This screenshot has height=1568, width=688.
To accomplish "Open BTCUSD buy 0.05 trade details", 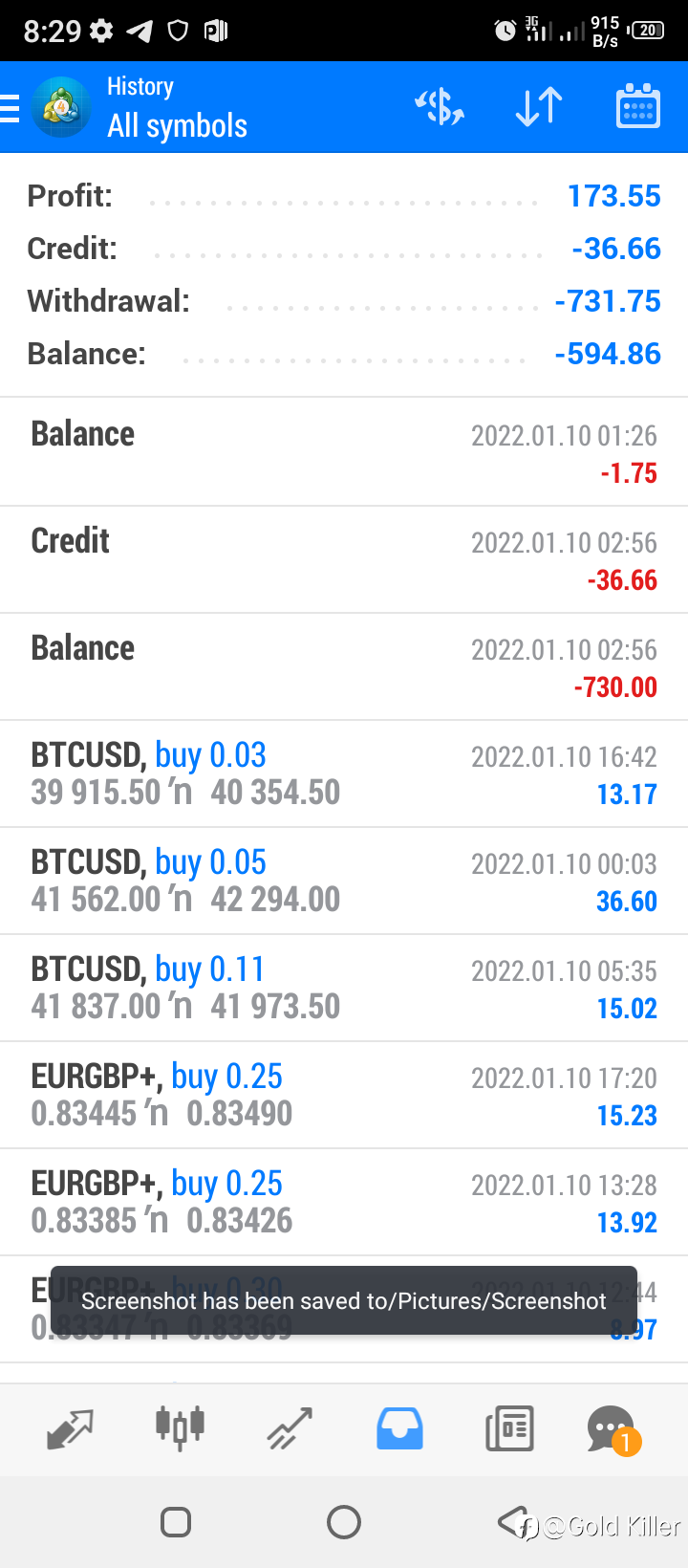I will pyautogui.click(x=344, y=881).
